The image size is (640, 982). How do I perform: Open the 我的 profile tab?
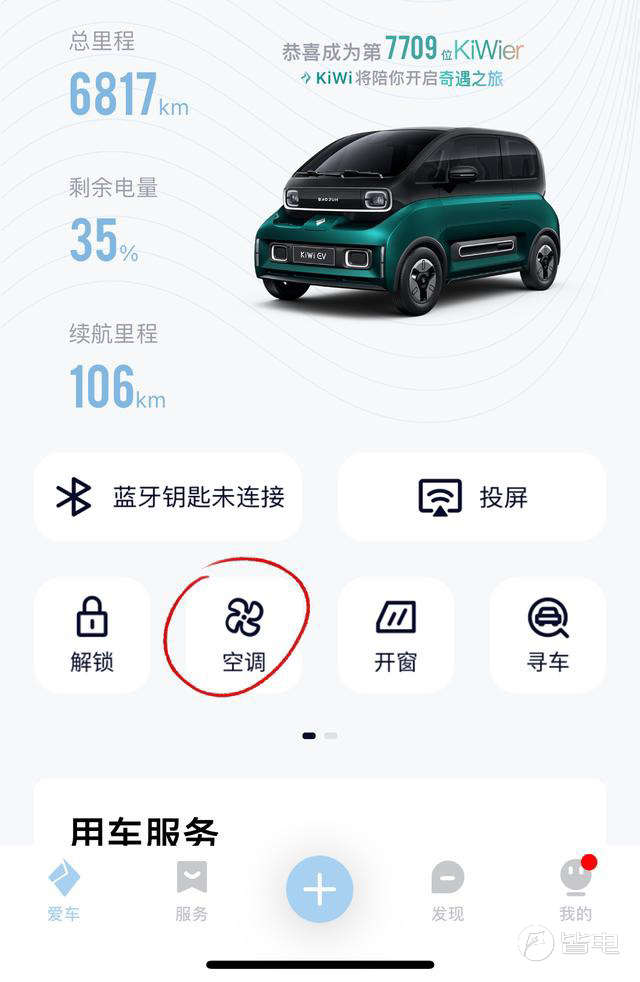(575, 890)
